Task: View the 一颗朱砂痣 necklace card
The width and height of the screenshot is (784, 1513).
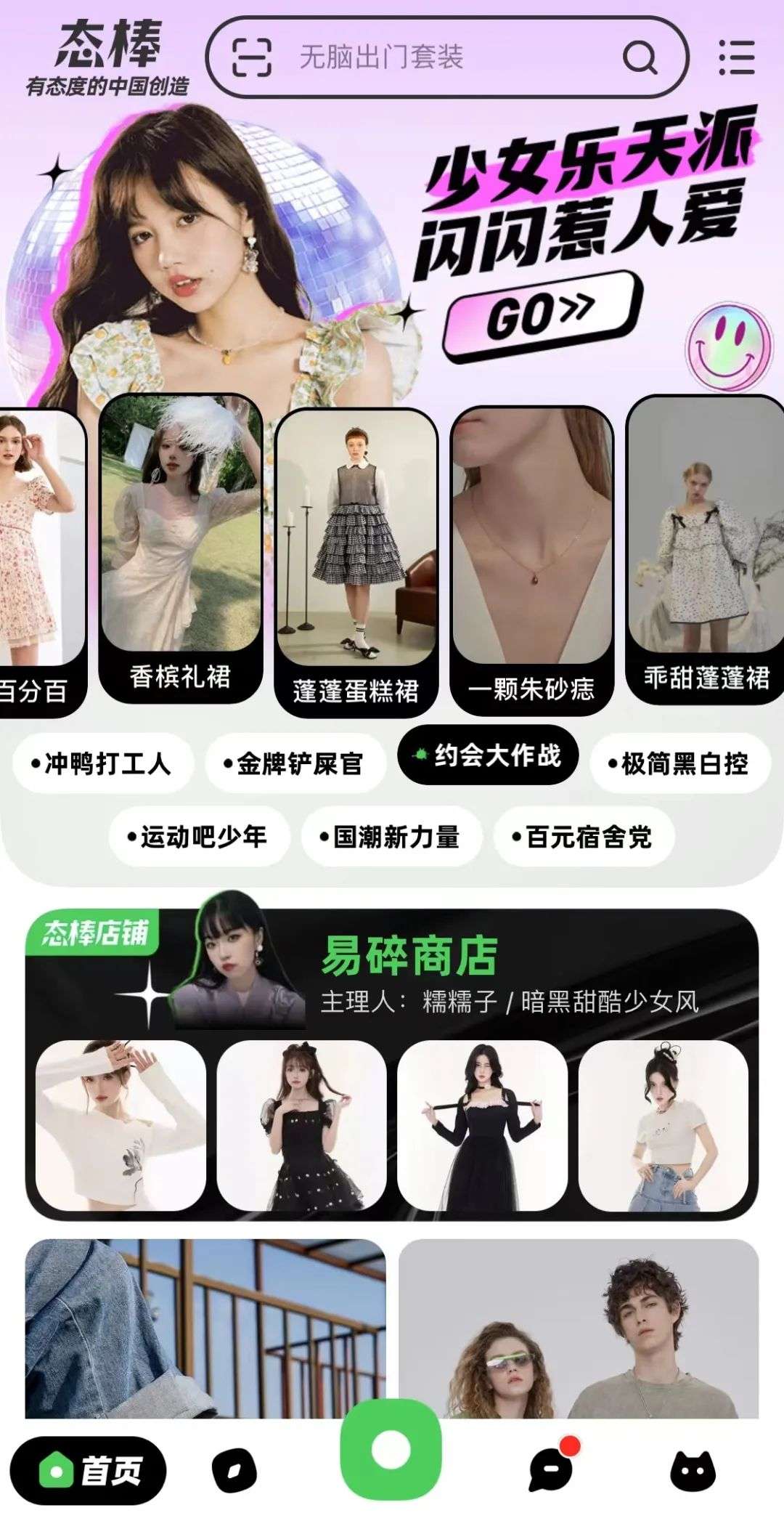Action: click(531, 559)
